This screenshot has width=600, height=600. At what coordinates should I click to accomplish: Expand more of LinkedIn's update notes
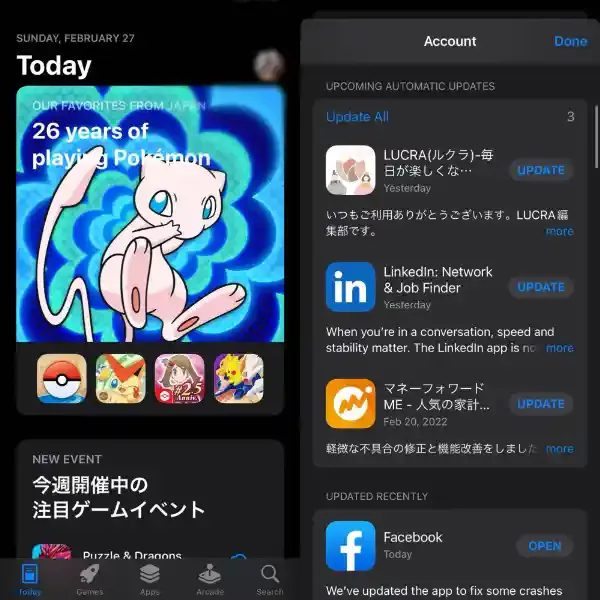(x=560, y=348)
